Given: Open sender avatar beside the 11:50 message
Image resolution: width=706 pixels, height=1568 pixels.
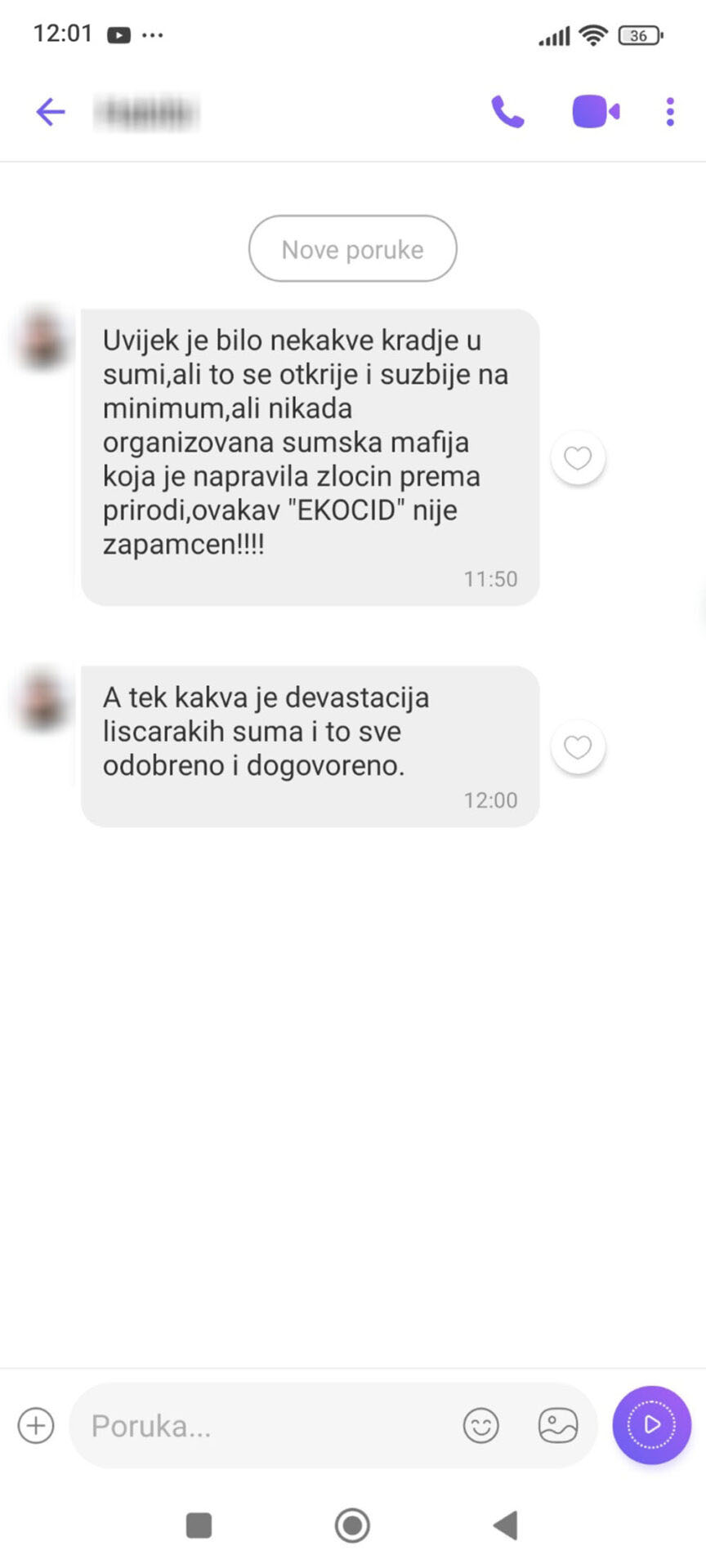Looking at the screenshot, I should click(x=42, y=337).
